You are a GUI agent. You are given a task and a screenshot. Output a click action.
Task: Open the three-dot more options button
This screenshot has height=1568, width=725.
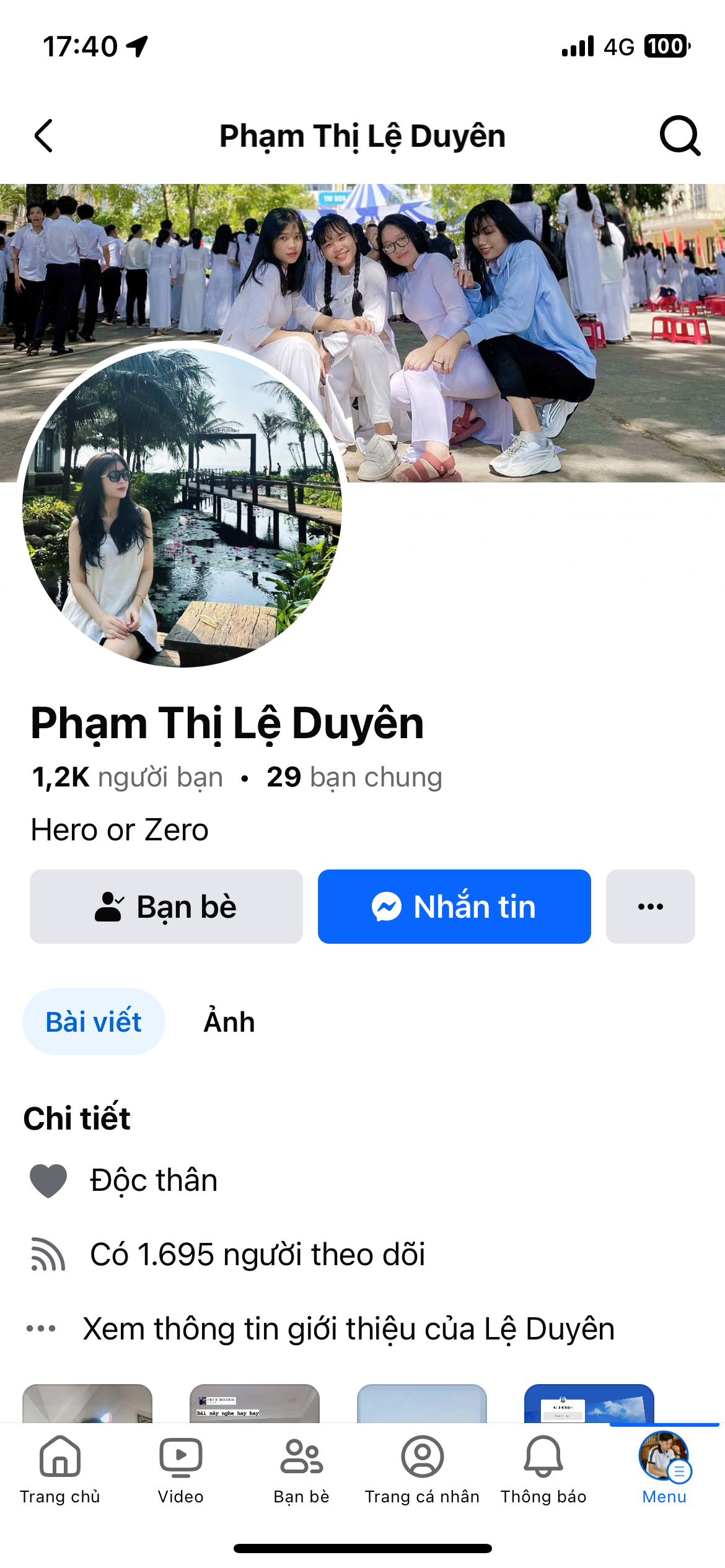(x=650, y=907)
